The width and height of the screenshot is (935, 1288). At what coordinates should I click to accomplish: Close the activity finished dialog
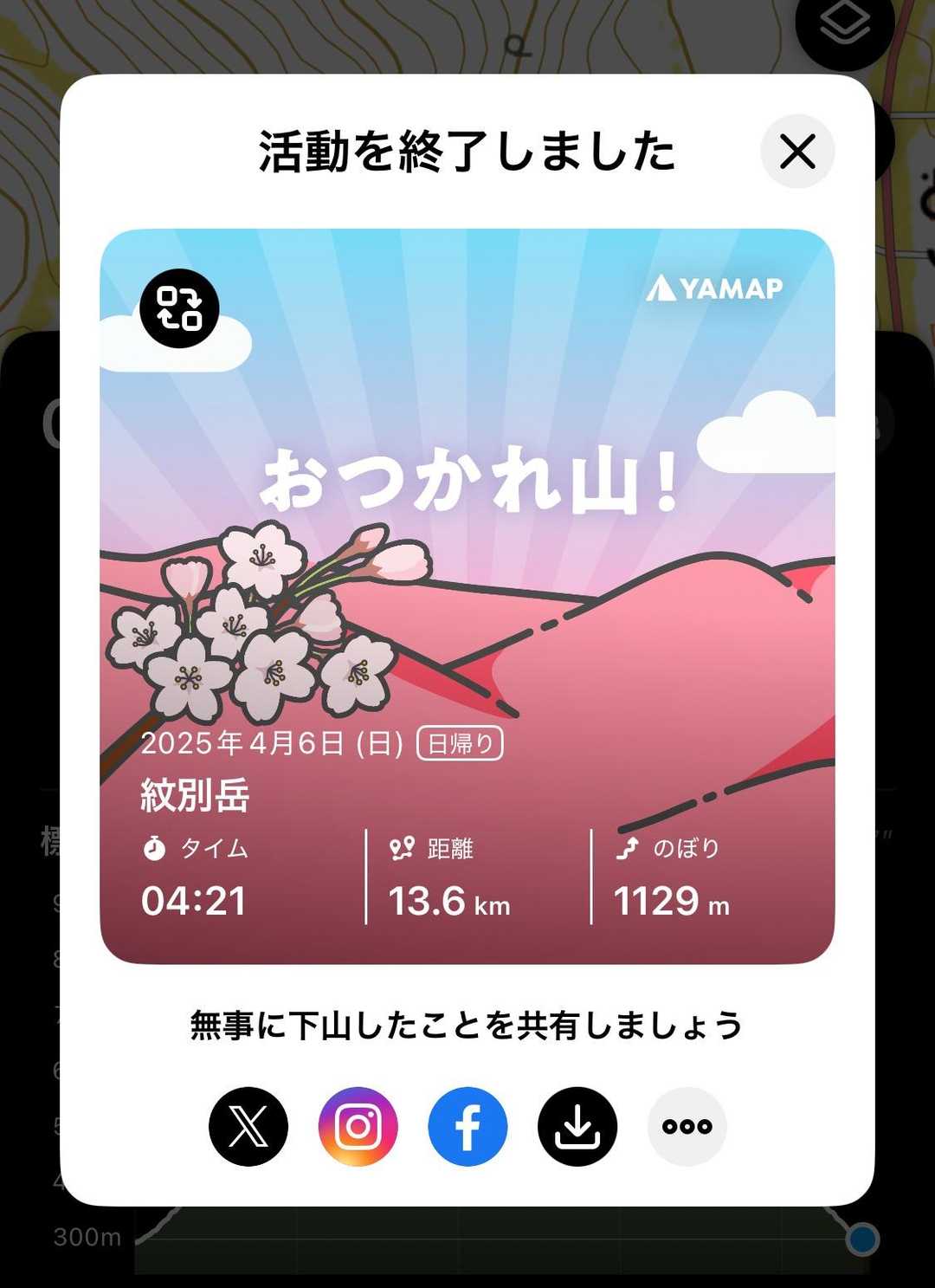click(797, 152)
